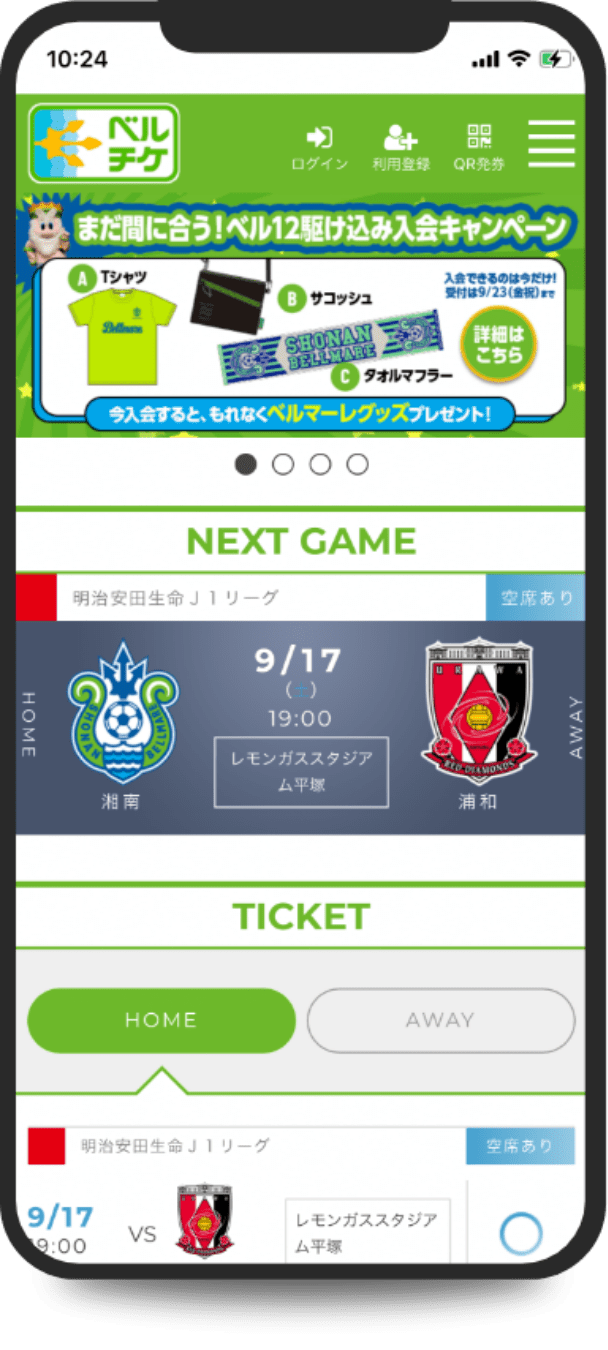The height and width of the screenshot is (1350, 608).
Task: Select the second carousel page dot
Action: tap(283, 464)
